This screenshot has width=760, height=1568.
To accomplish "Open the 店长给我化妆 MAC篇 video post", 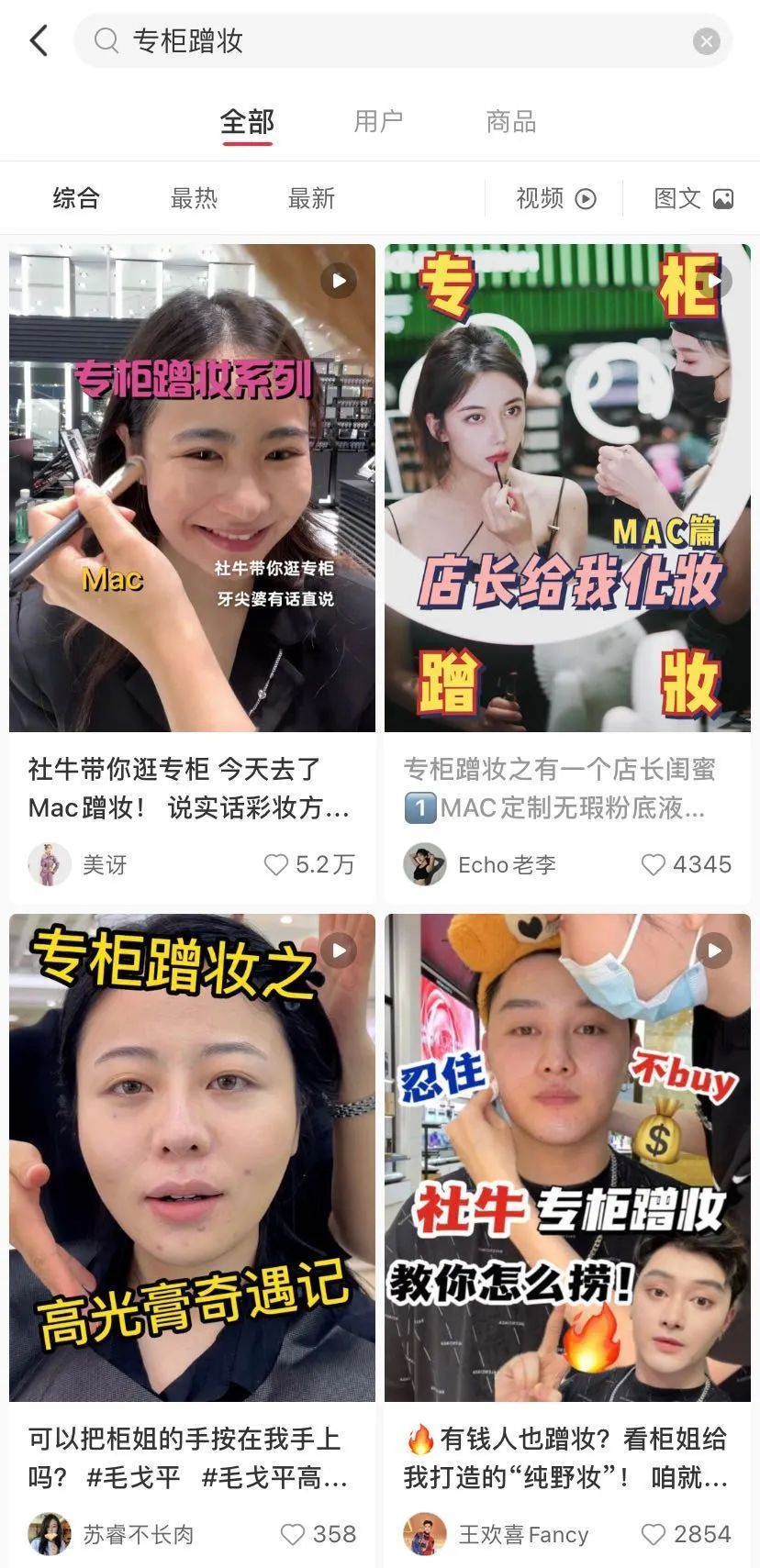I will (x=567, y=487).
